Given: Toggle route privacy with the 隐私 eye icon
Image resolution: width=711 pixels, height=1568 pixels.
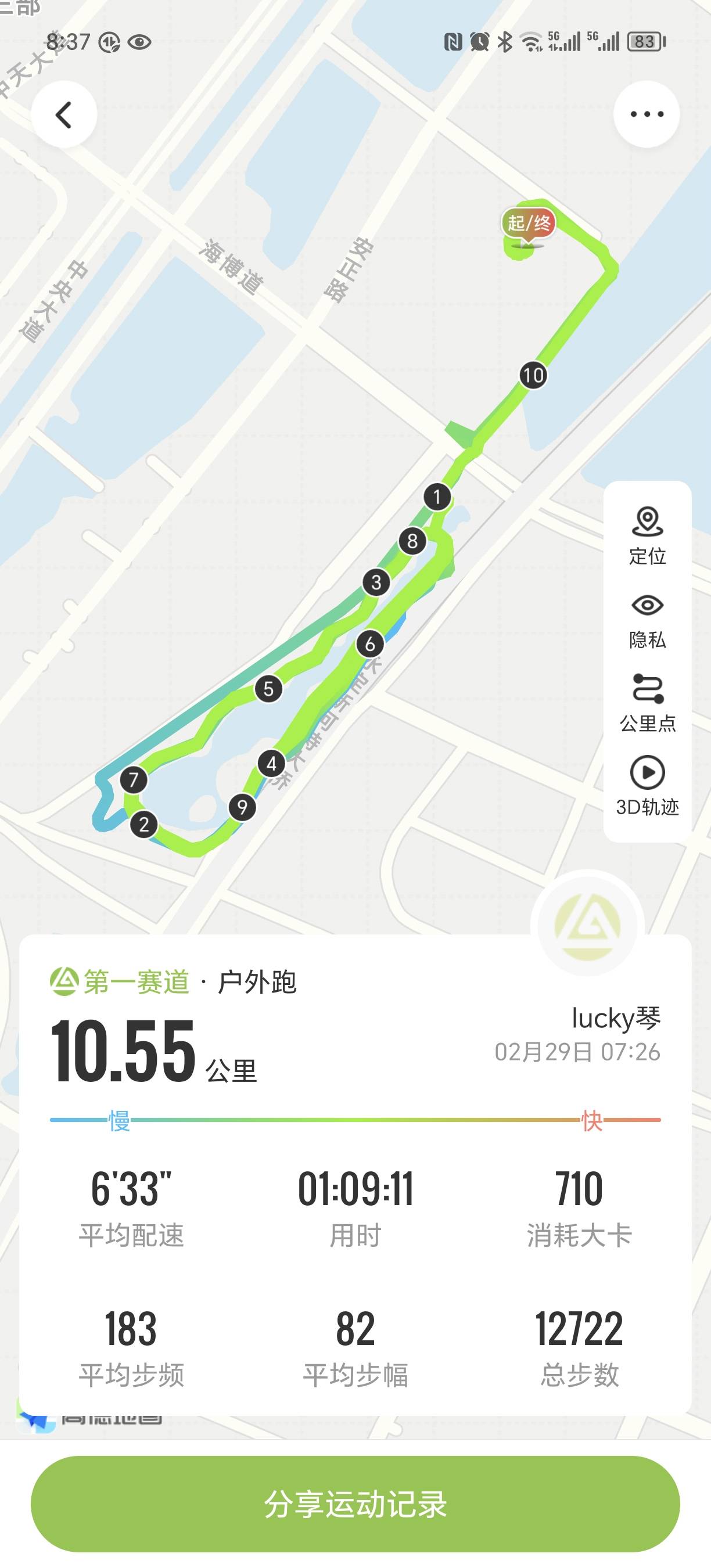Looking at the screenshot, I should [x=648, y=606].
